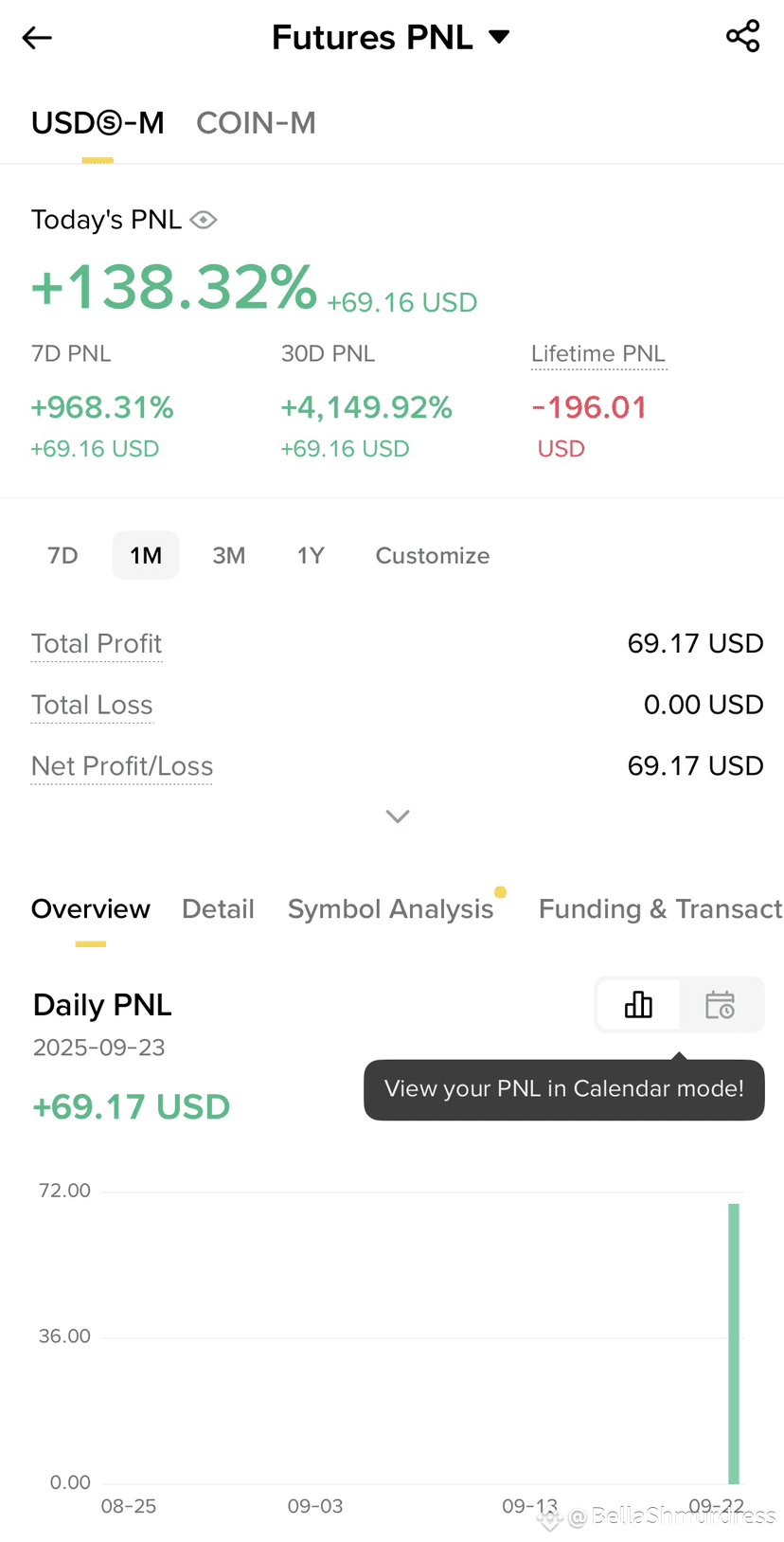Open the Futures PNL dropdown
Viewport: 784px width, 1542px height.
coord(391,38)
